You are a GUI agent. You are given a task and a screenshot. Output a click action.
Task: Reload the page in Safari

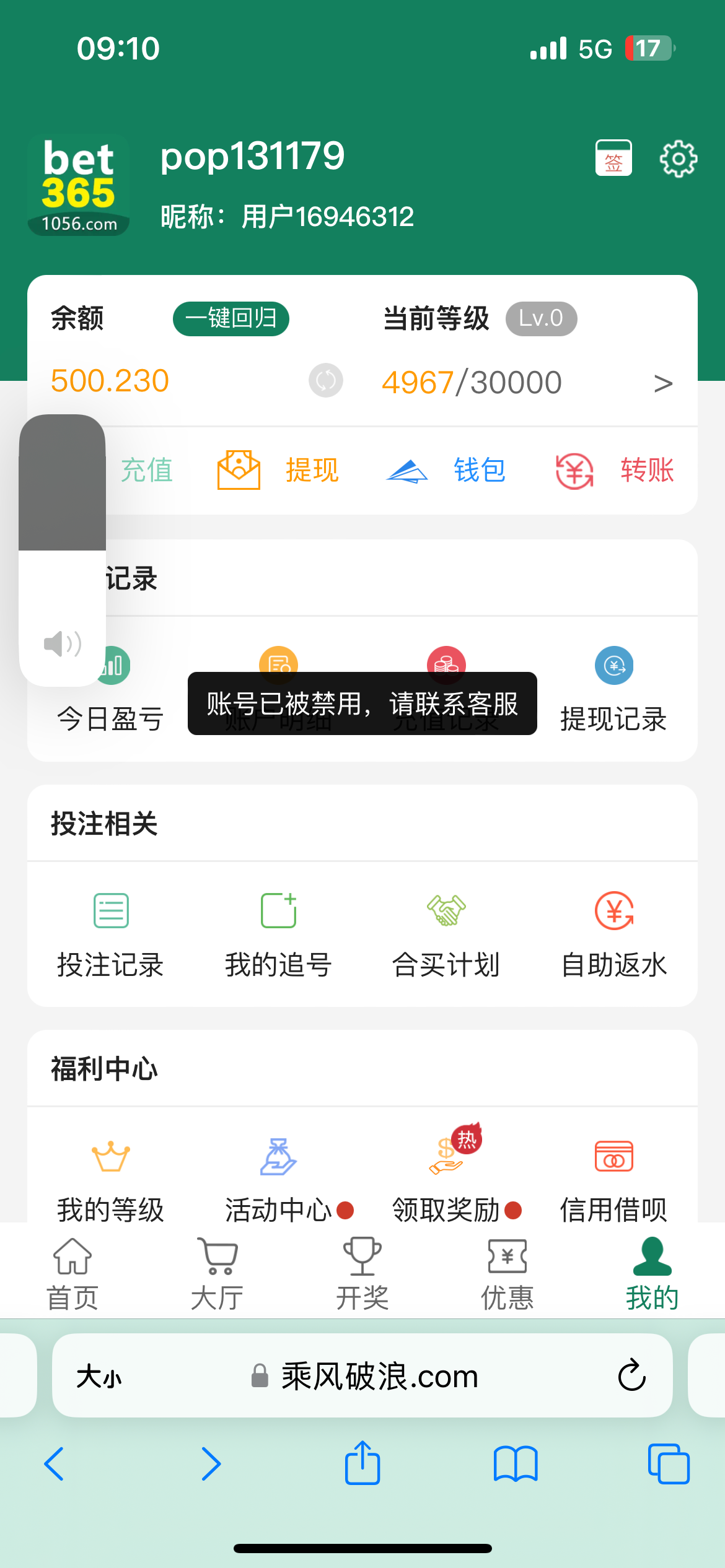631,1375
